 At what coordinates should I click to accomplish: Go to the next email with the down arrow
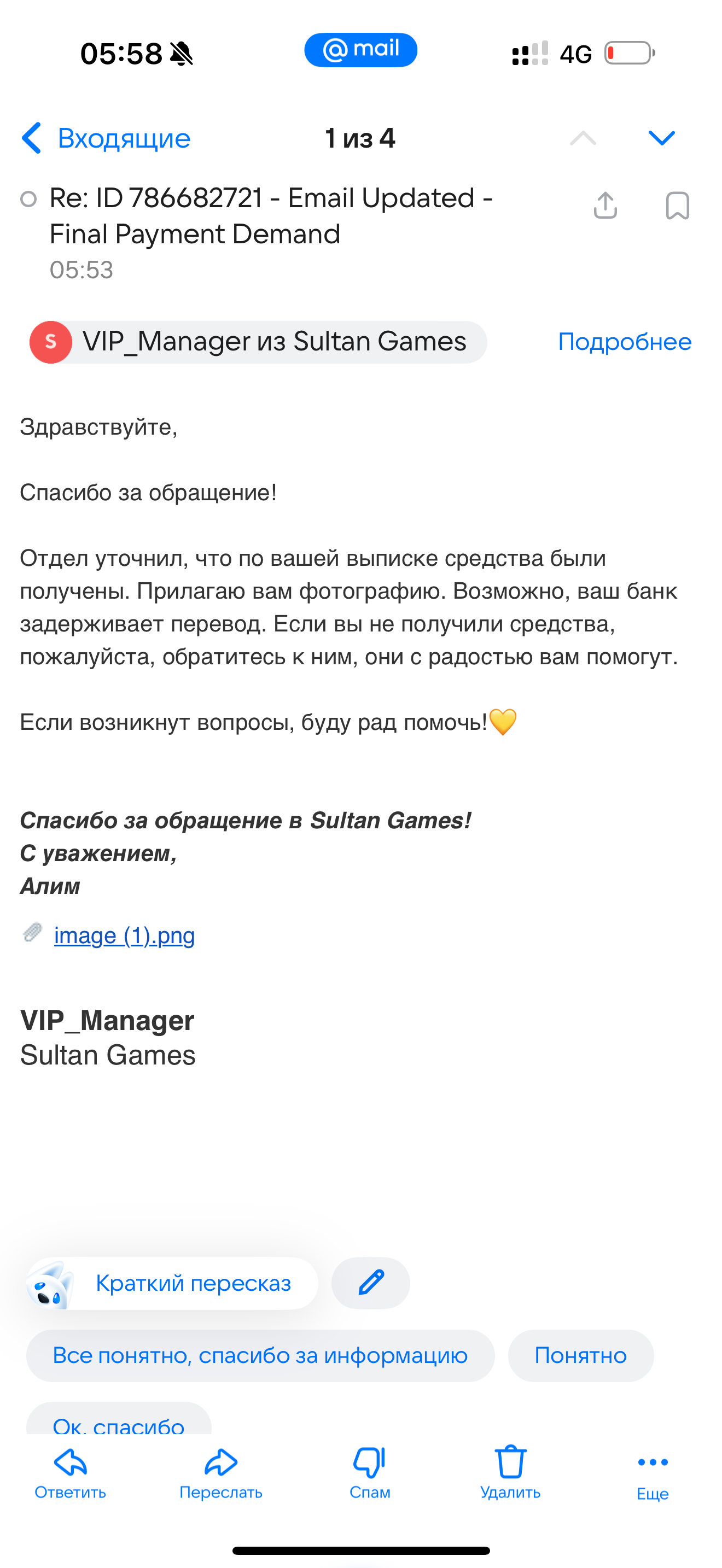(661, 138)
